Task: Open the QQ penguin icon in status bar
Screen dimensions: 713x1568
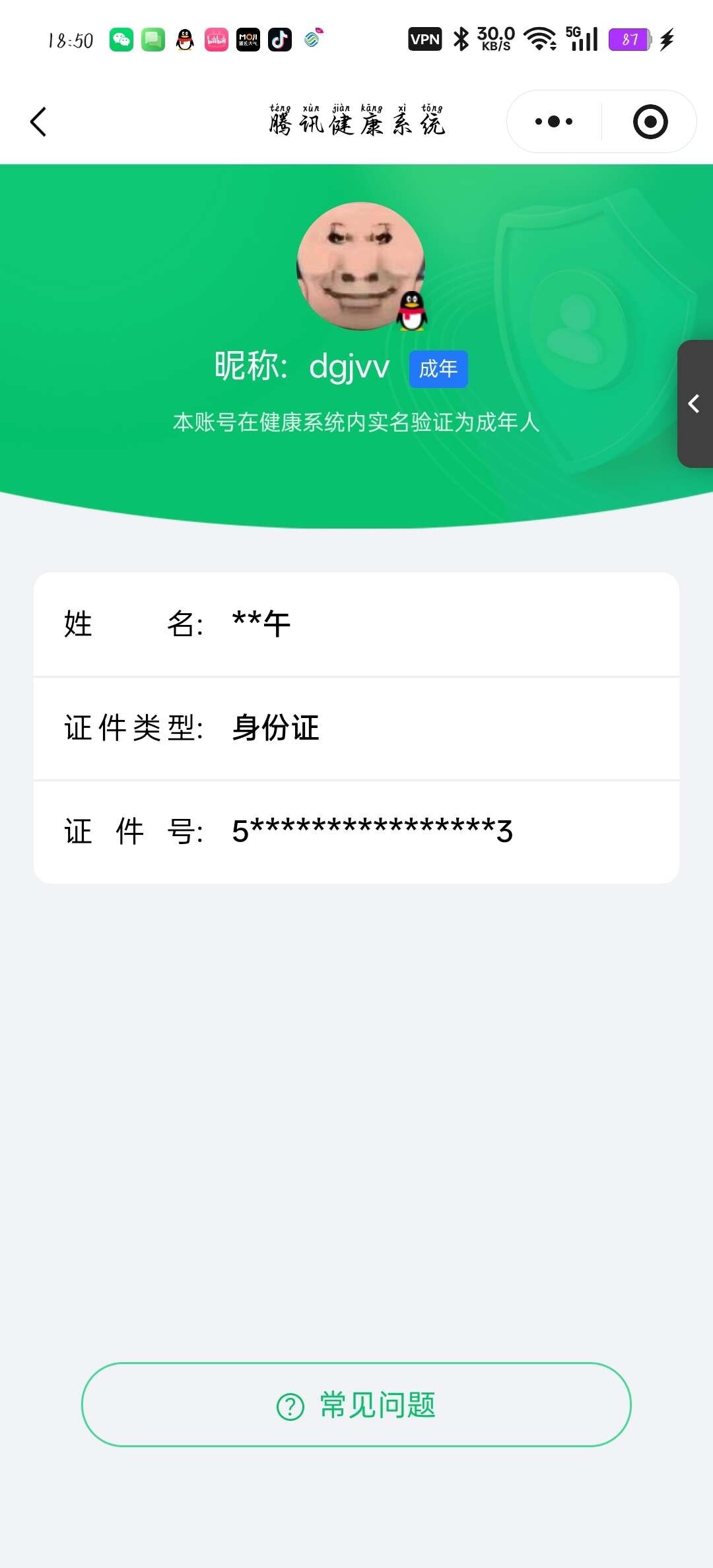Action: [x=184, y=40]
